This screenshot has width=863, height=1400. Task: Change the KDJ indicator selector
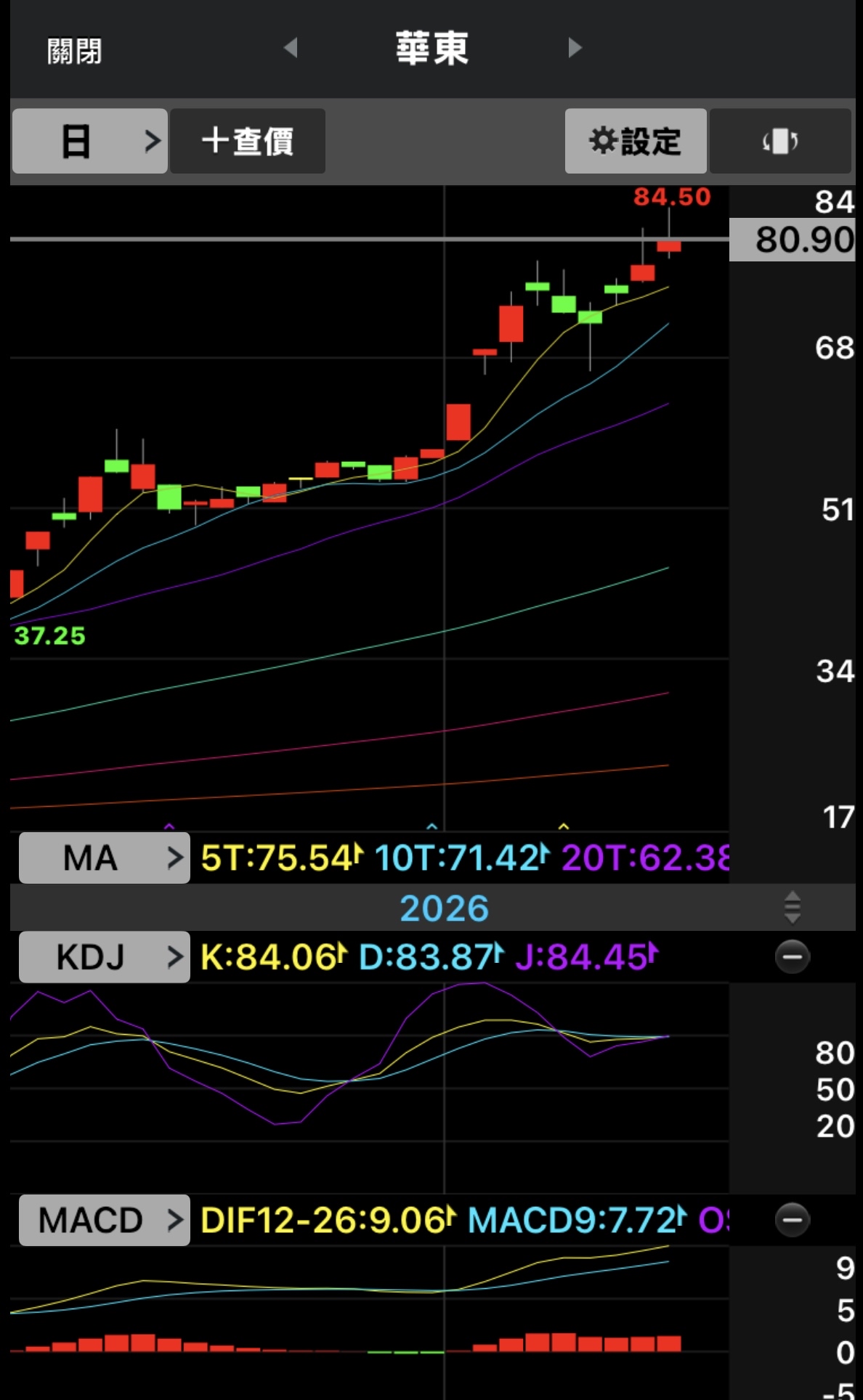click(x=105, y=956)
